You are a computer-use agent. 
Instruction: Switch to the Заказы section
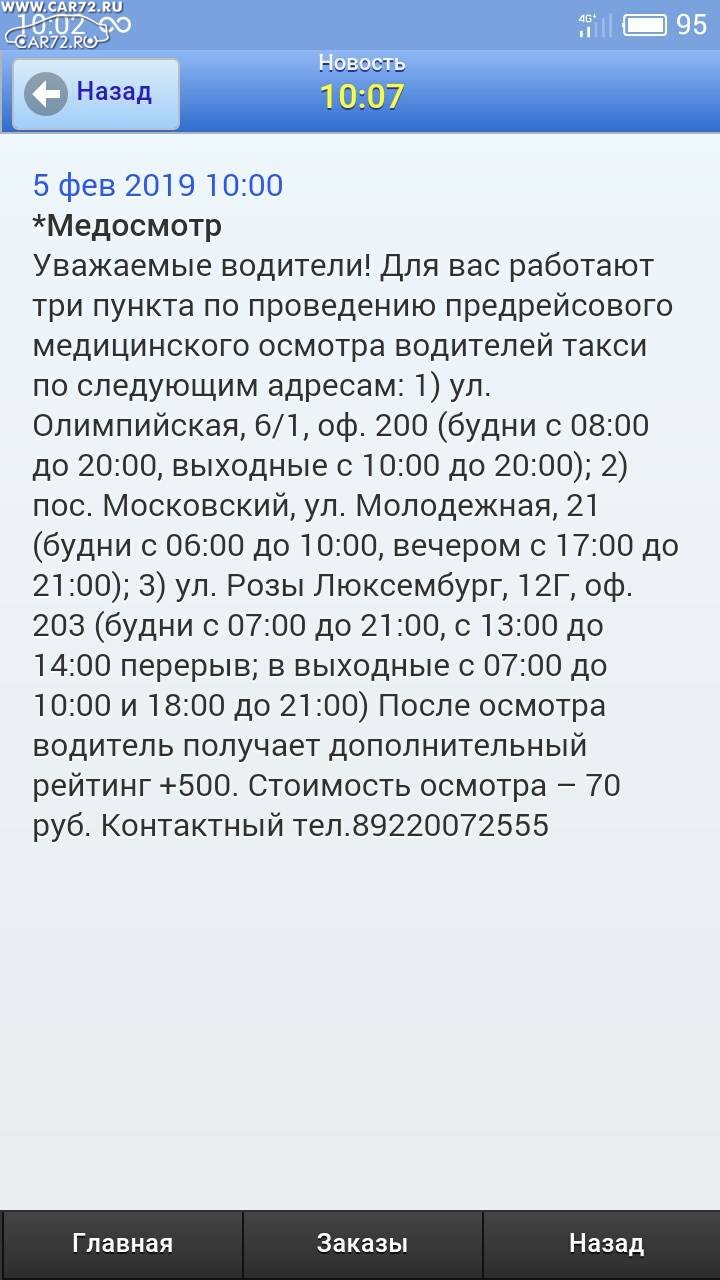tap(362, 1244)
